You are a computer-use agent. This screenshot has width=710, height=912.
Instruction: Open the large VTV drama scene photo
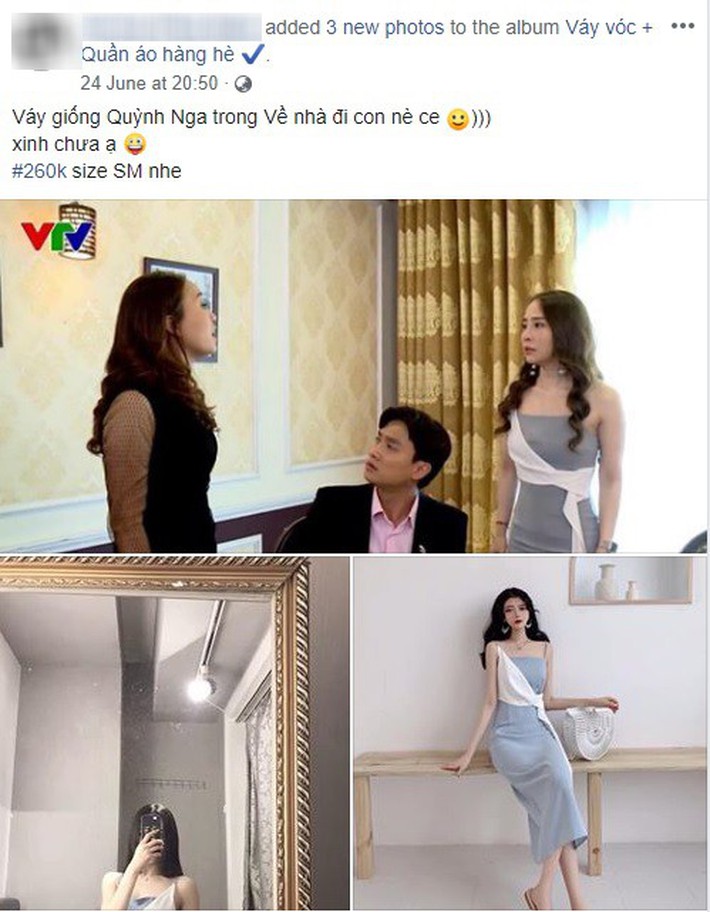click(x=354, y=376)
